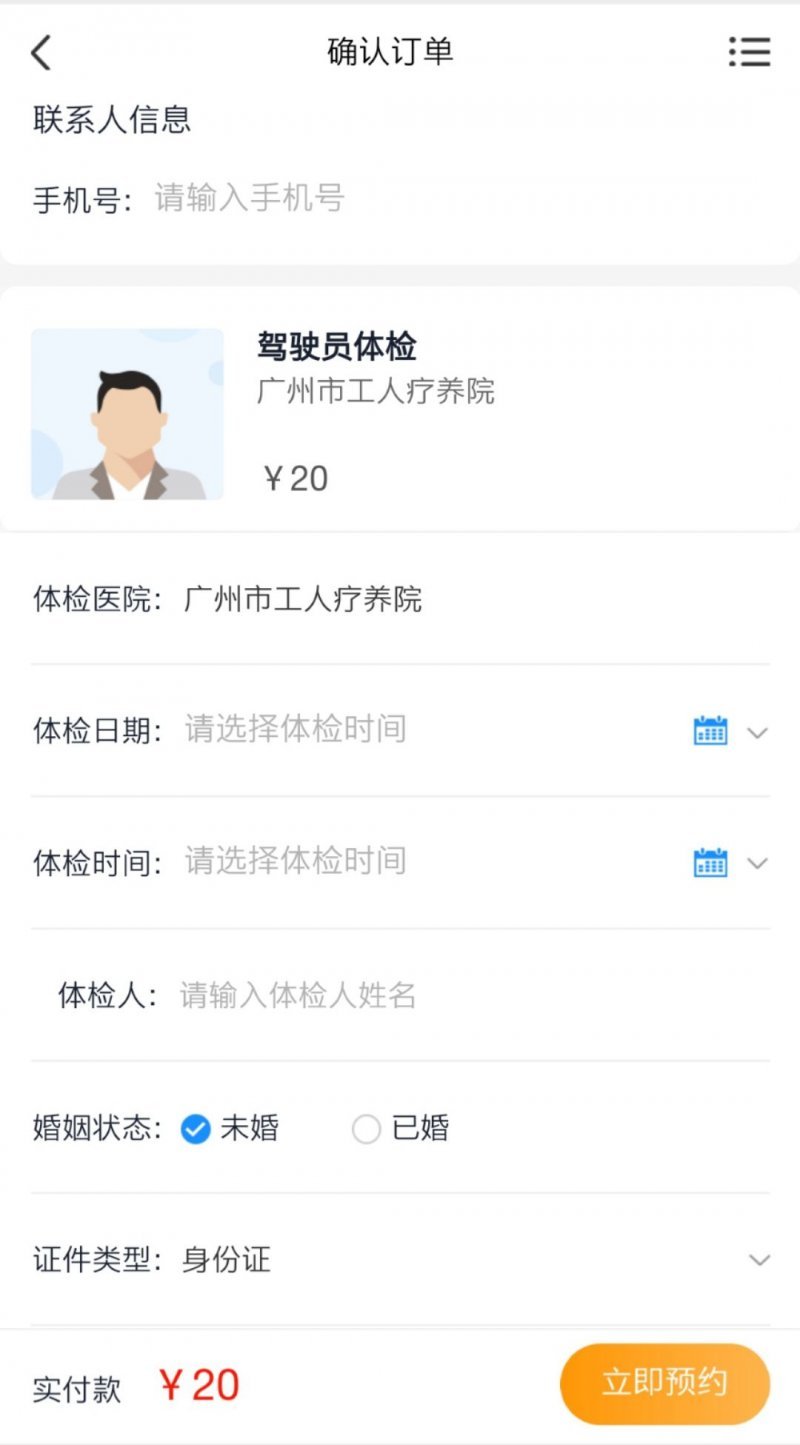Screen dimensions: 800x1445
Task: Expand the 证件类型 dropdown
Action: [759, 1260]
